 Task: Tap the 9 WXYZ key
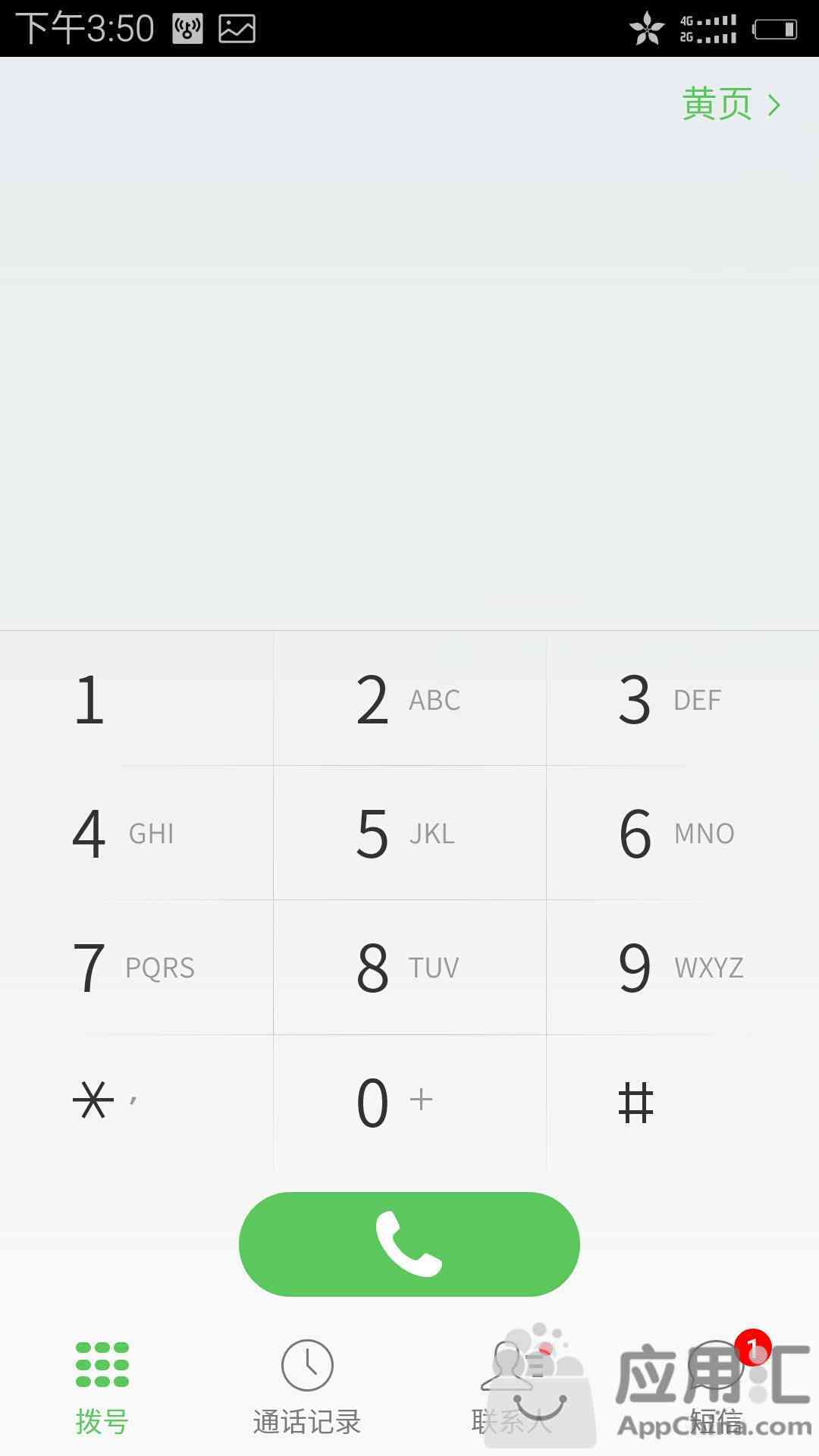click(682, 967)
